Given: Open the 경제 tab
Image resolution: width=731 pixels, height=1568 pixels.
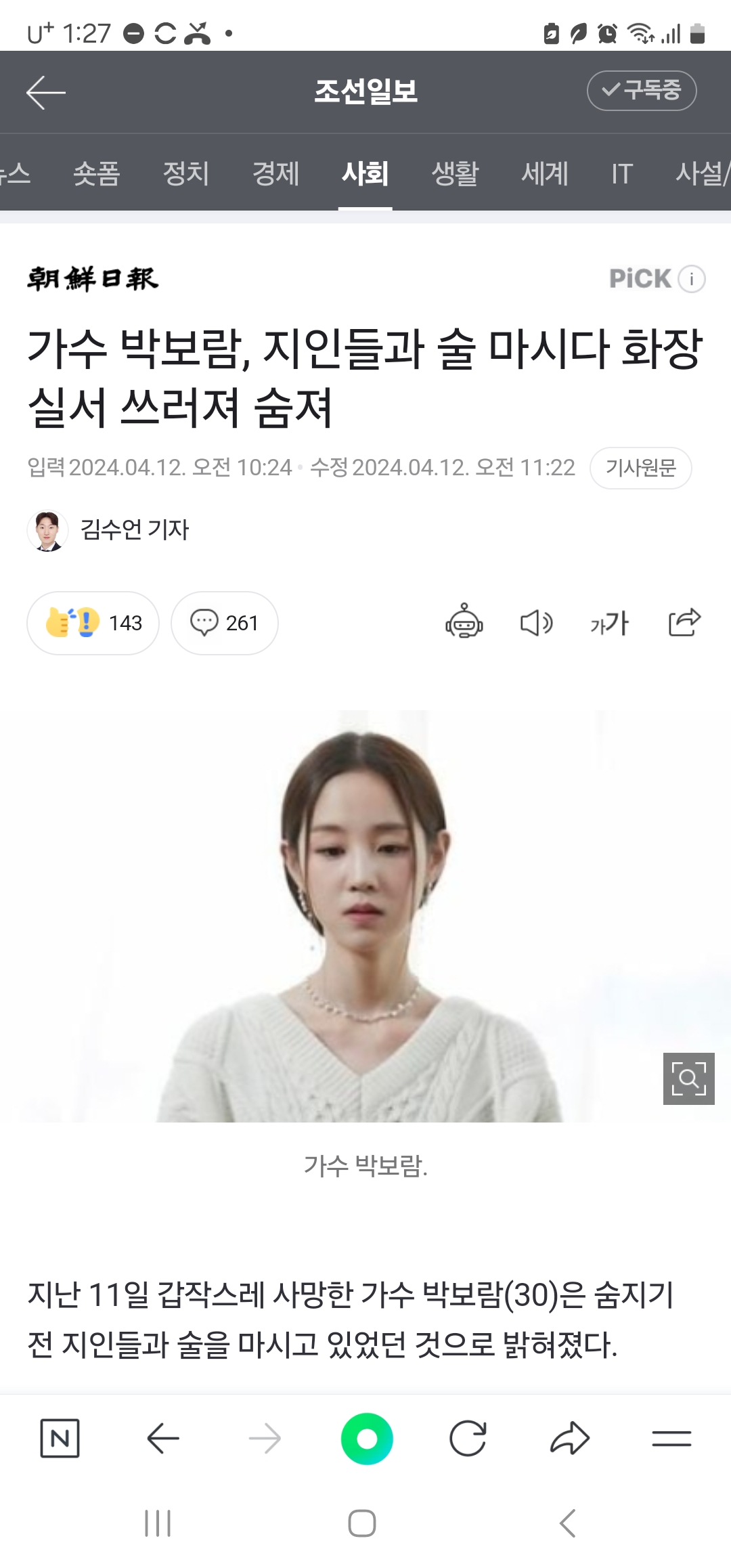Looking at the screenshot, I should click(275, 173).
